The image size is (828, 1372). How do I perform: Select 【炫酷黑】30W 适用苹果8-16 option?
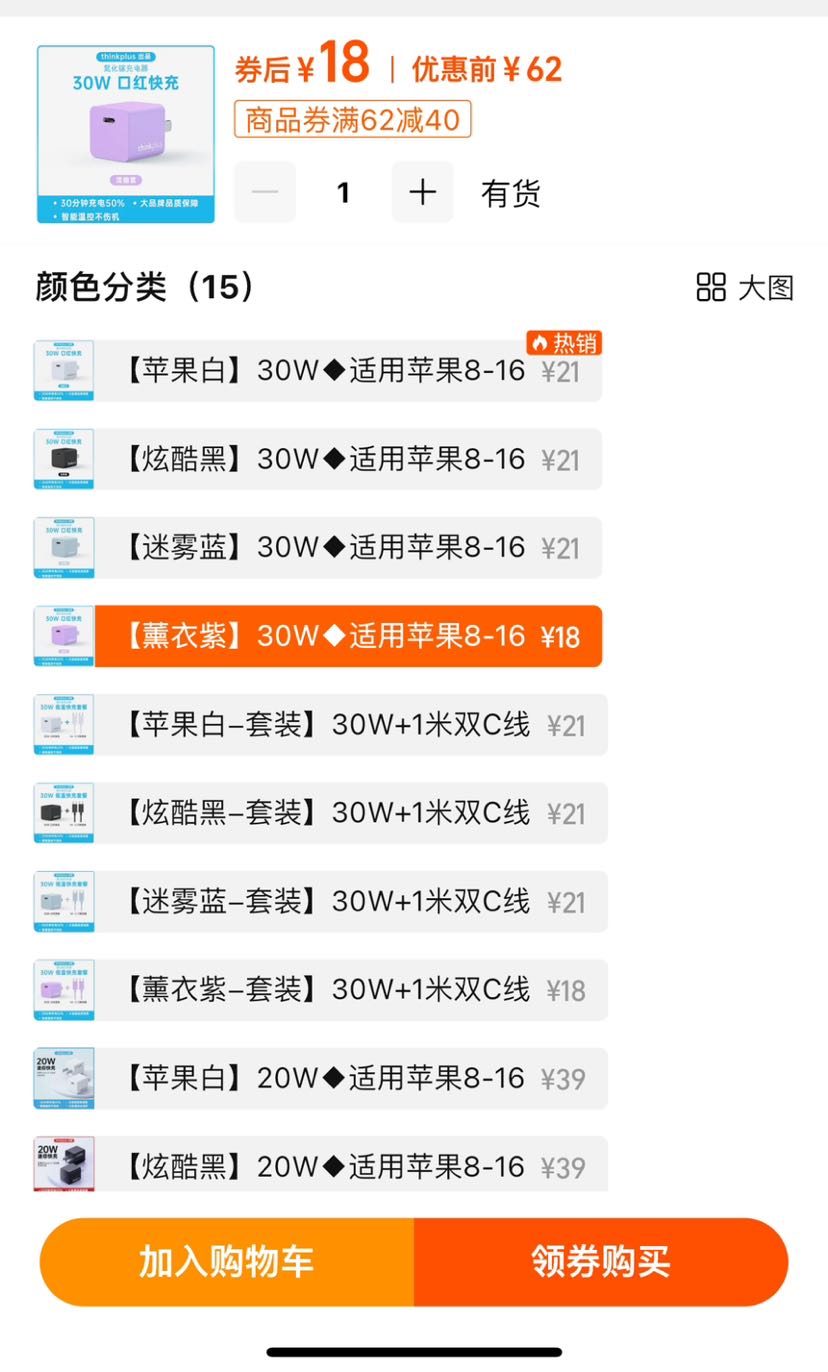click(x=318, y=459)
